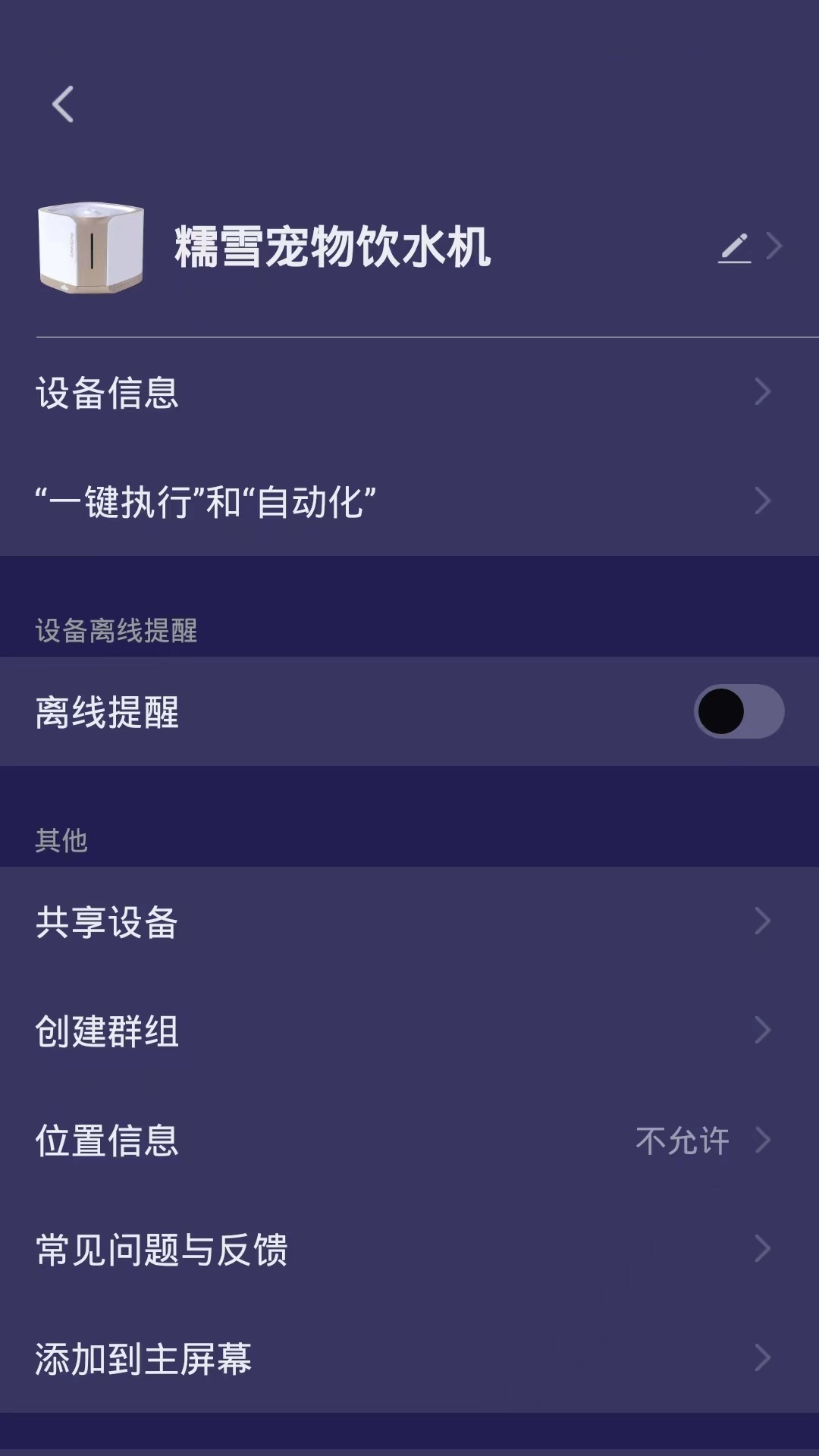Click arrow next to 不允许 location status

tap(767, 1141)
